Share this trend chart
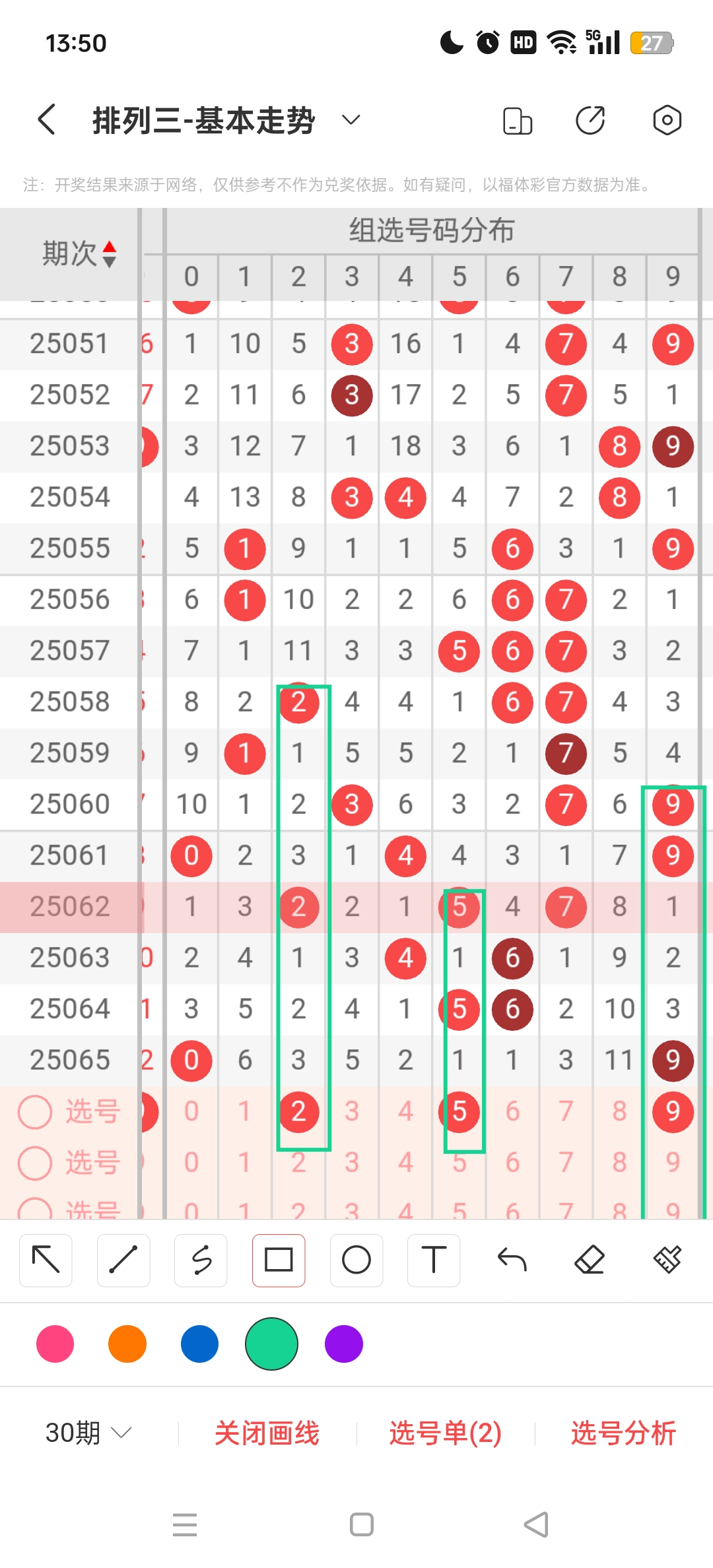The height and width of the screenshot is (1568, 713). click(x=590, y=120)
